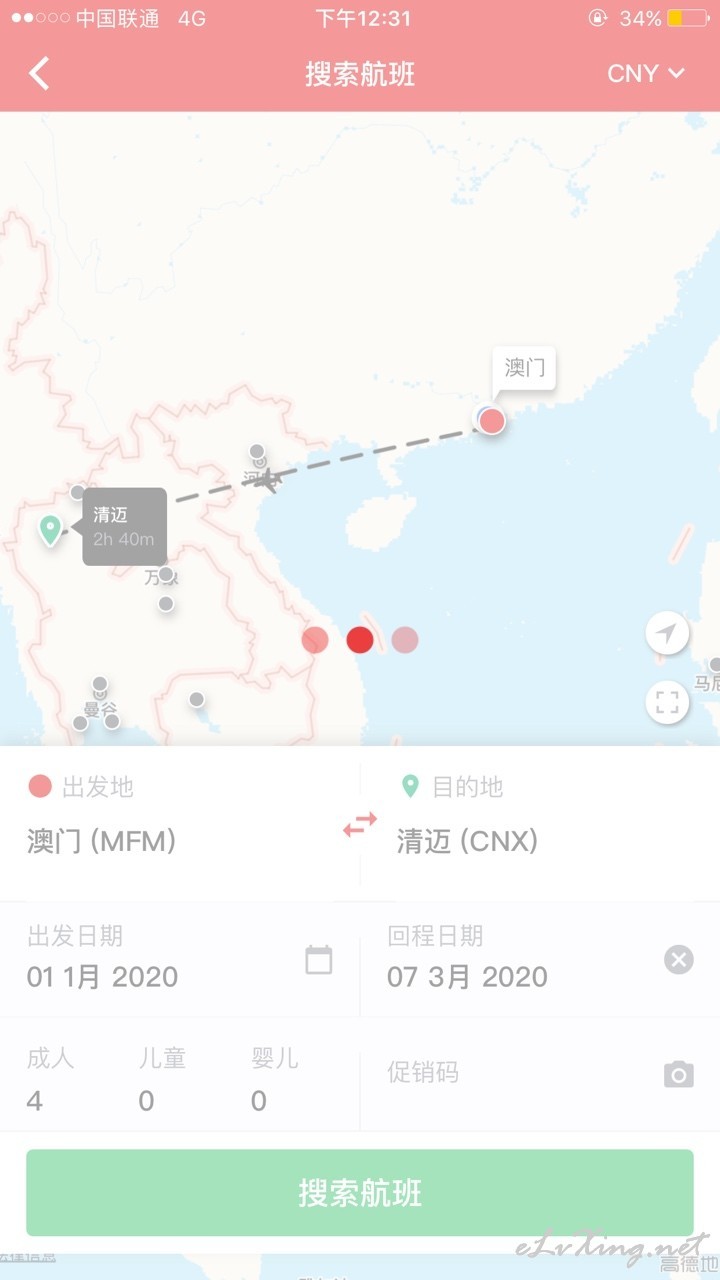Open the CNY currency dropdown

(x=646, y=74)
